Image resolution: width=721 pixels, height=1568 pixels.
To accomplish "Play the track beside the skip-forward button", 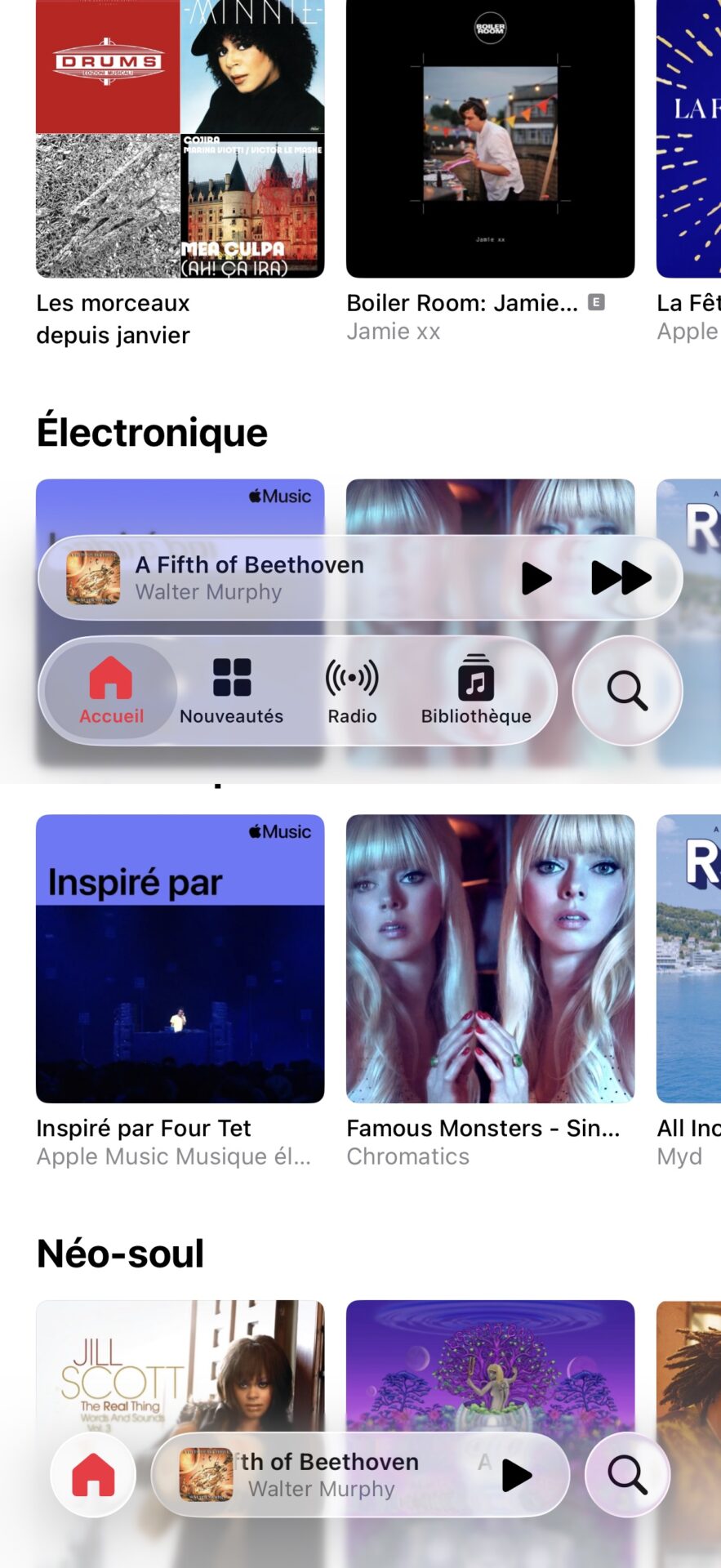I will [x=536, y=578].
